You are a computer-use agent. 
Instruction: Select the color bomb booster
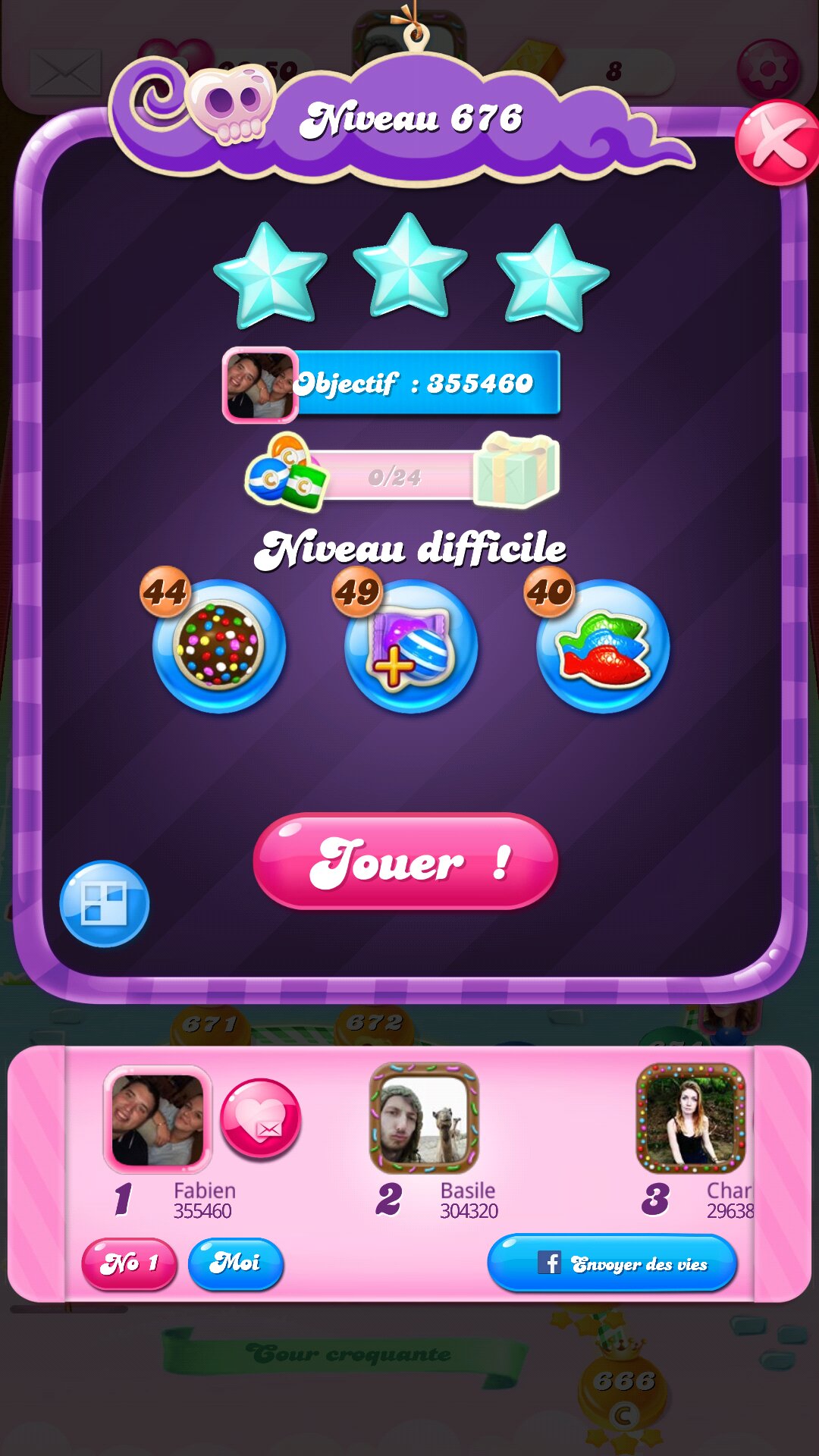219,646
